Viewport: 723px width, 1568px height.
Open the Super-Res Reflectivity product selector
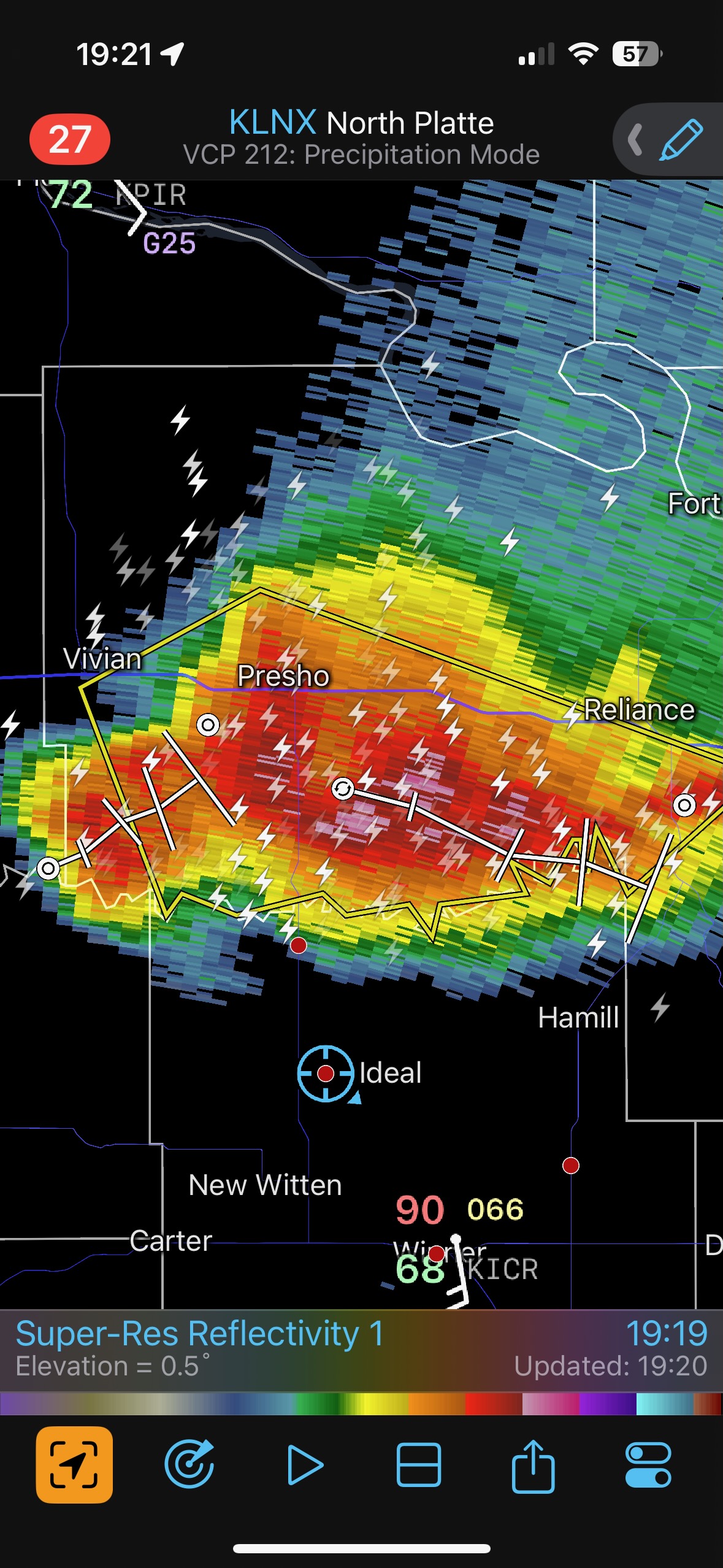pos(199,1334)
